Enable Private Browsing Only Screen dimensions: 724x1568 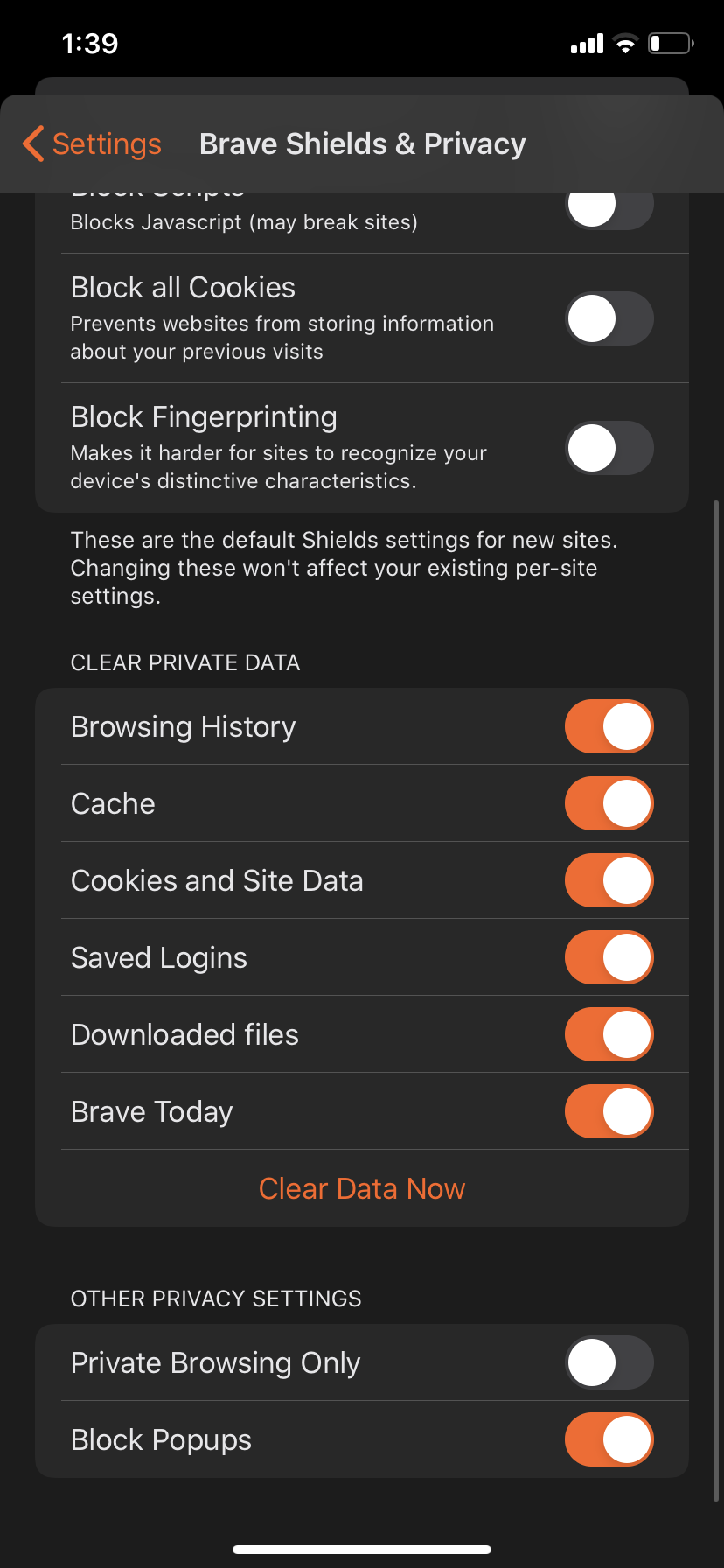(609, 1362)
